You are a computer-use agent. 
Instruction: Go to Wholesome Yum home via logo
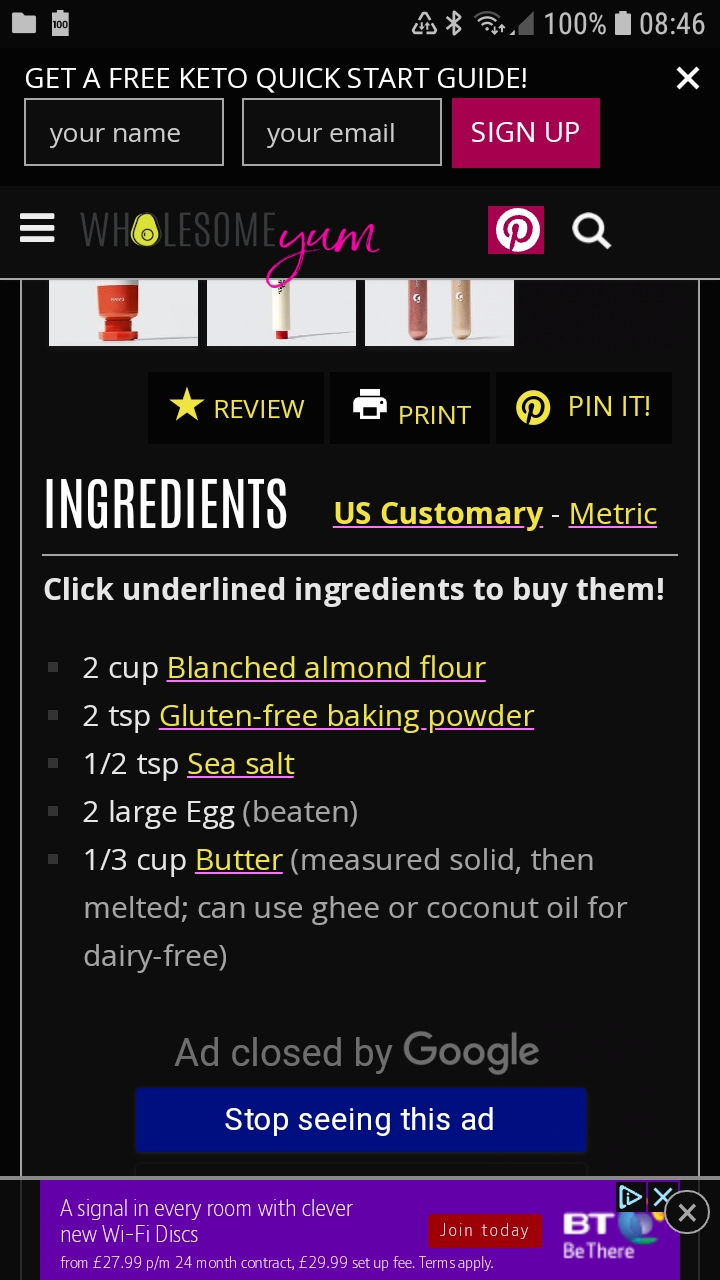click(x=229, y=232)
